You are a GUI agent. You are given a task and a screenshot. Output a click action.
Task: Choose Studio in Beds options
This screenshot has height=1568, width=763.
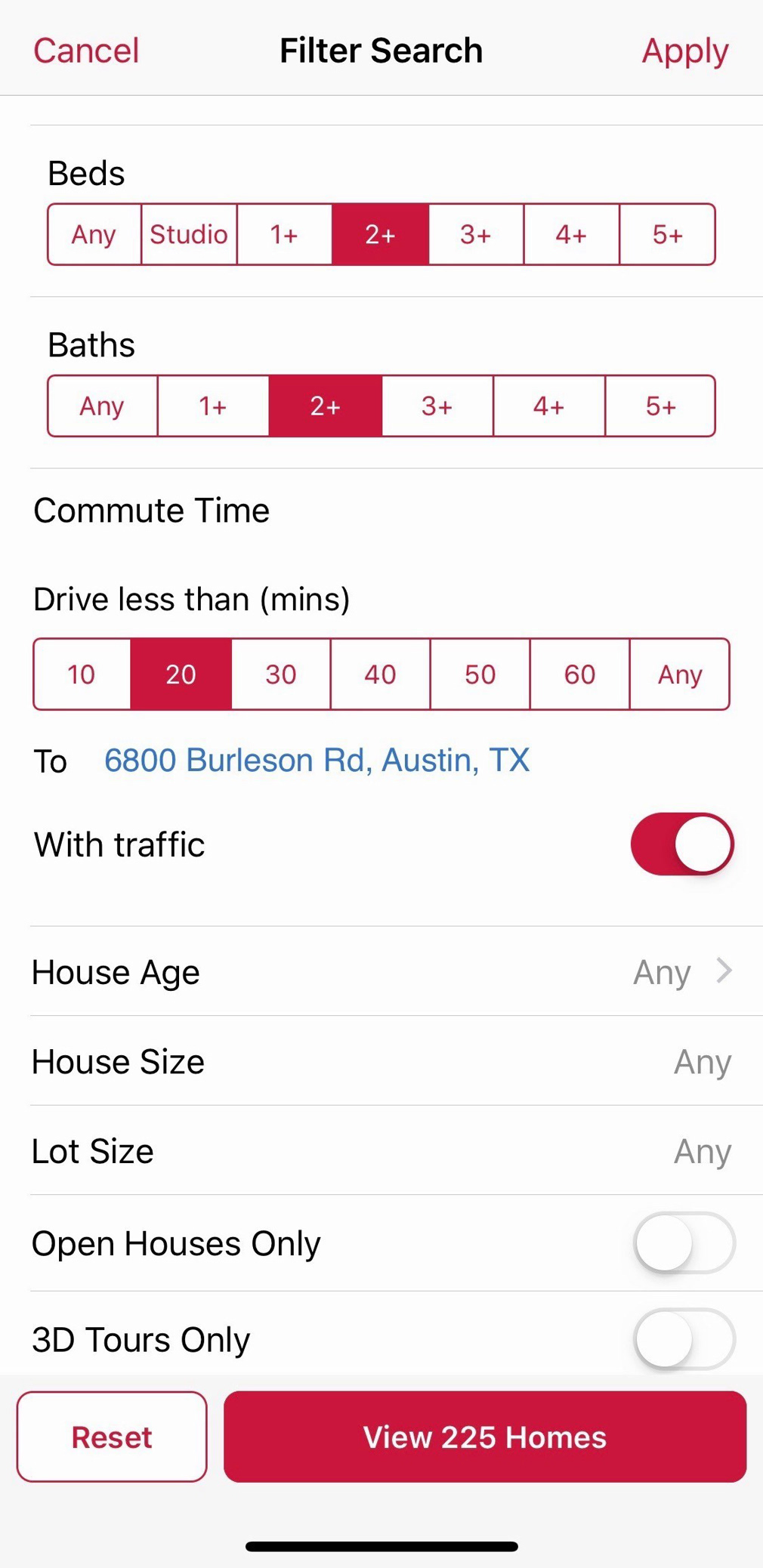188,234
